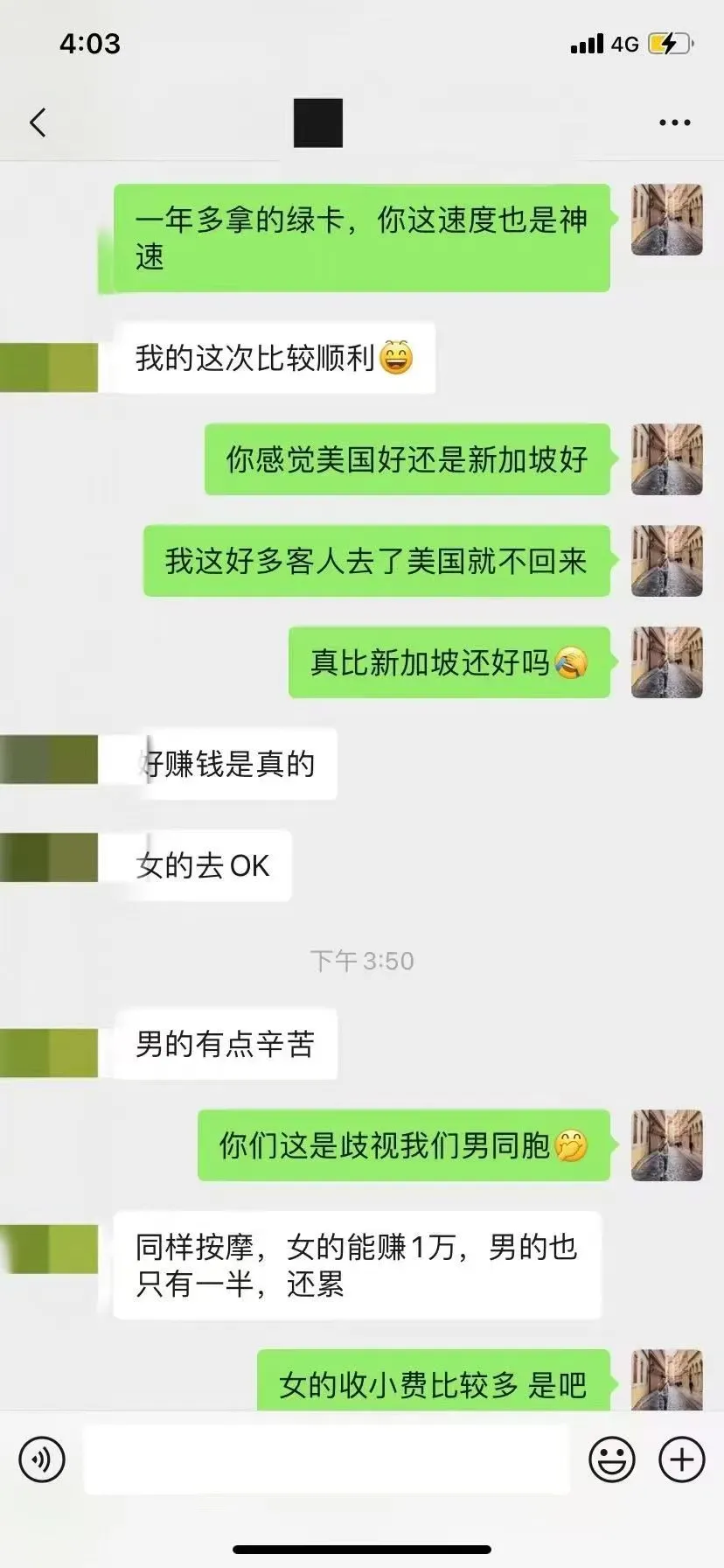Switch to voice message input

coord(42,1459)
